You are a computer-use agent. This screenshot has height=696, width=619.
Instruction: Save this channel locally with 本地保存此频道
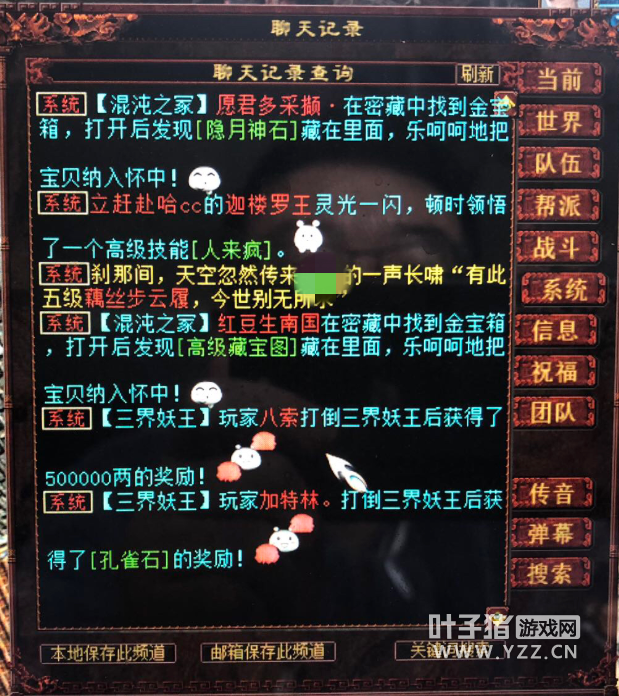click(109, 653)
